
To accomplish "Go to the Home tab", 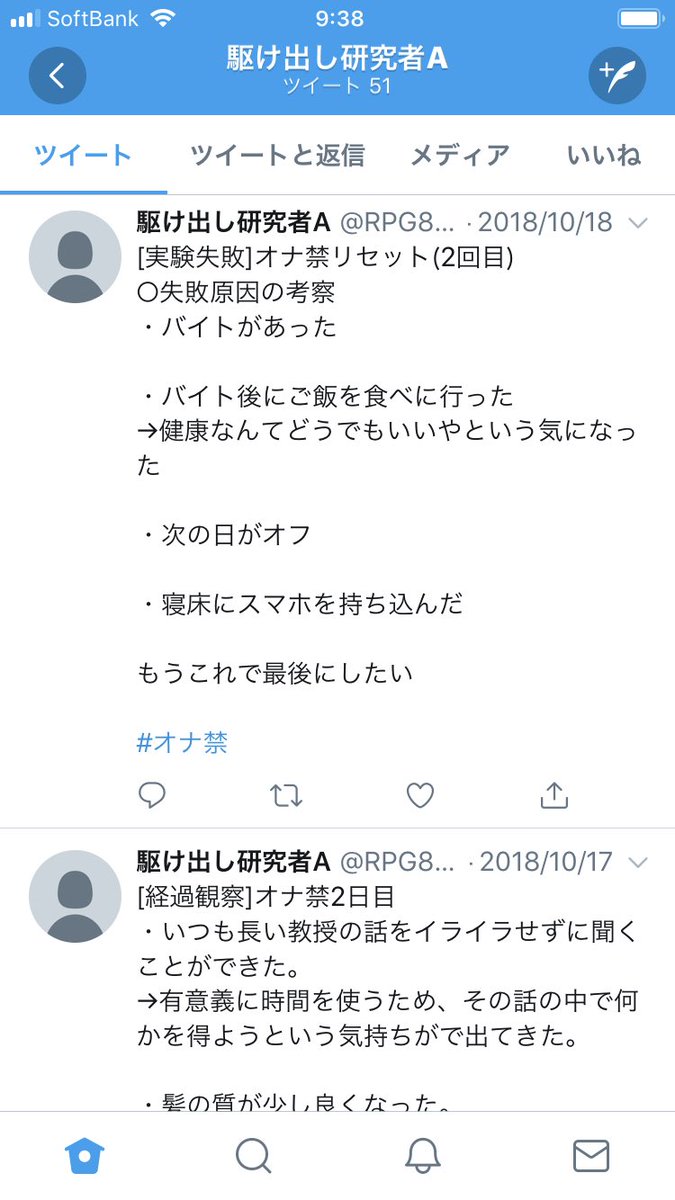I will (84, 1156).
